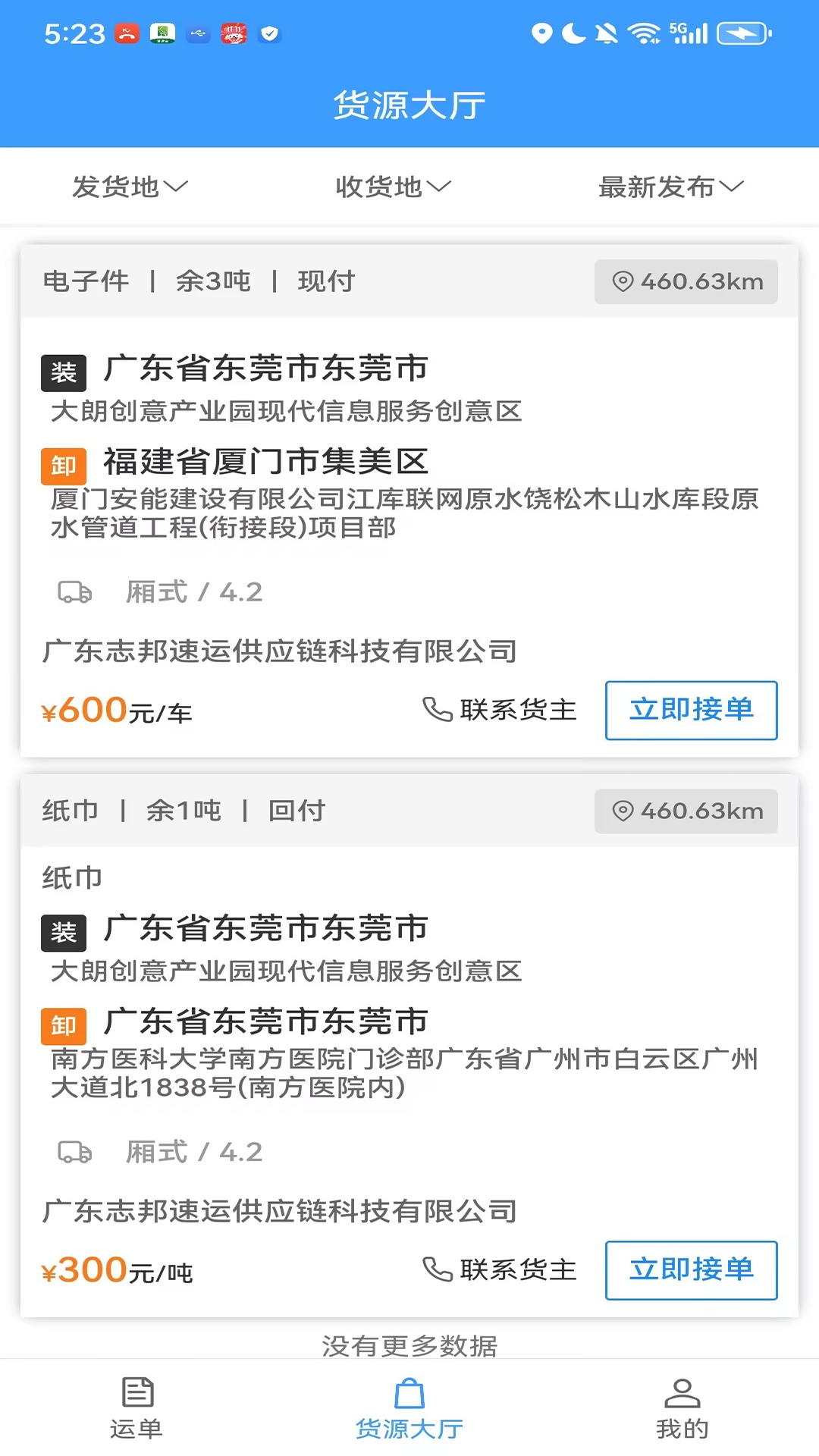Expand the 发货地 filter dropdown
This screenshot has width=819, height=1456.
130,187
